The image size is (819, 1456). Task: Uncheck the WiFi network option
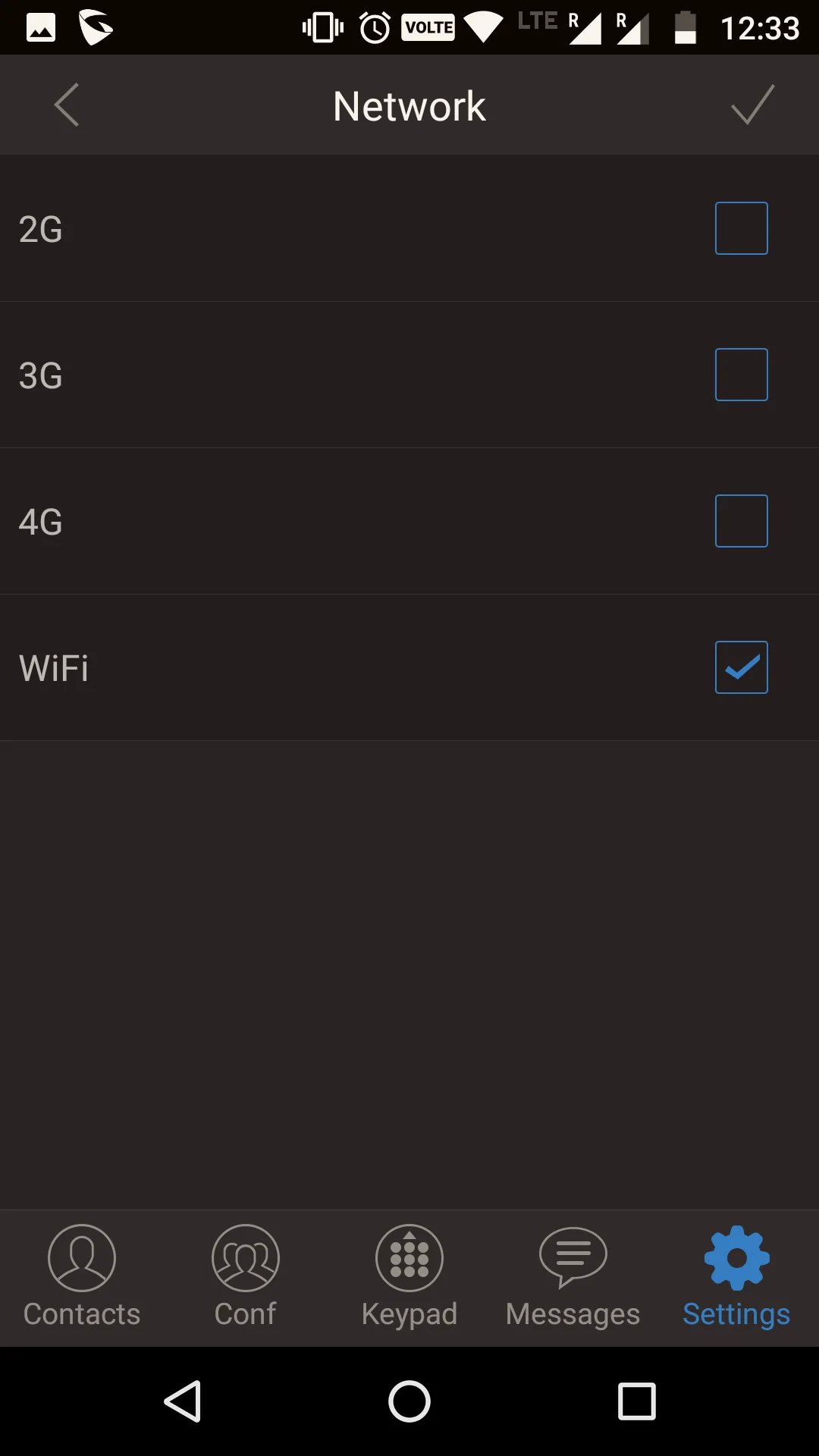click(741, 667)
